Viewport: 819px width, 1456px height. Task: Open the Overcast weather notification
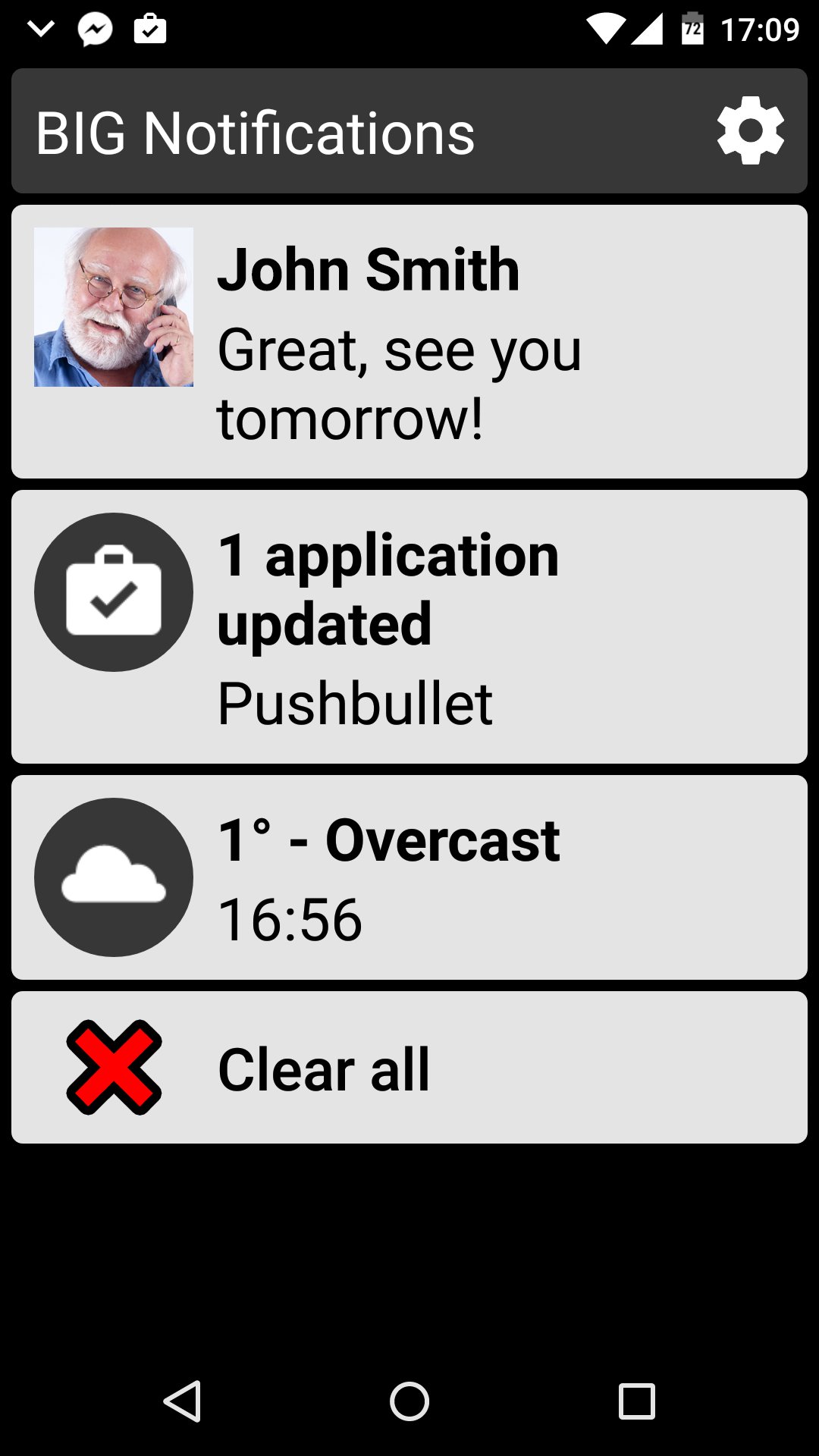[x=409, y=877]
